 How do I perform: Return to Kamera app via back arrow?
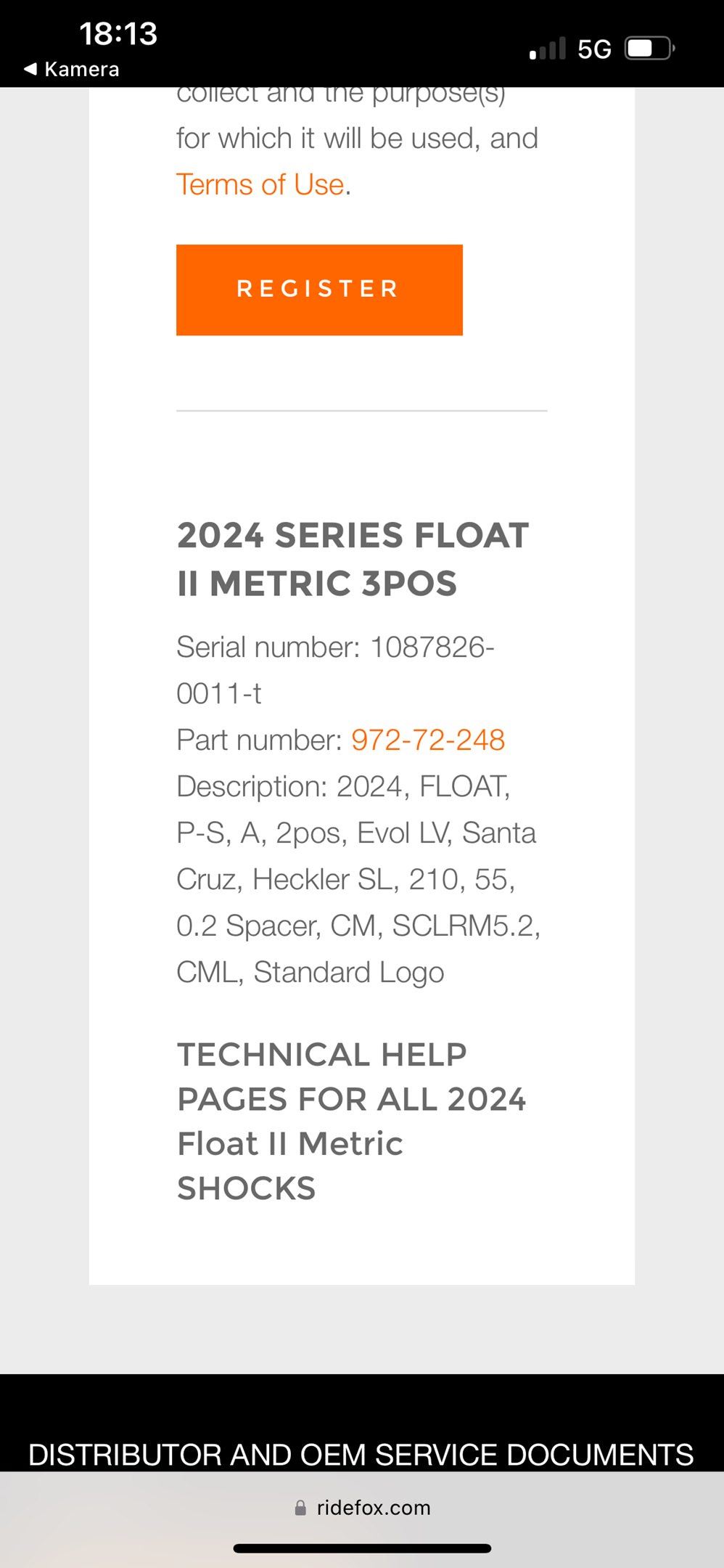pos(71,69)
